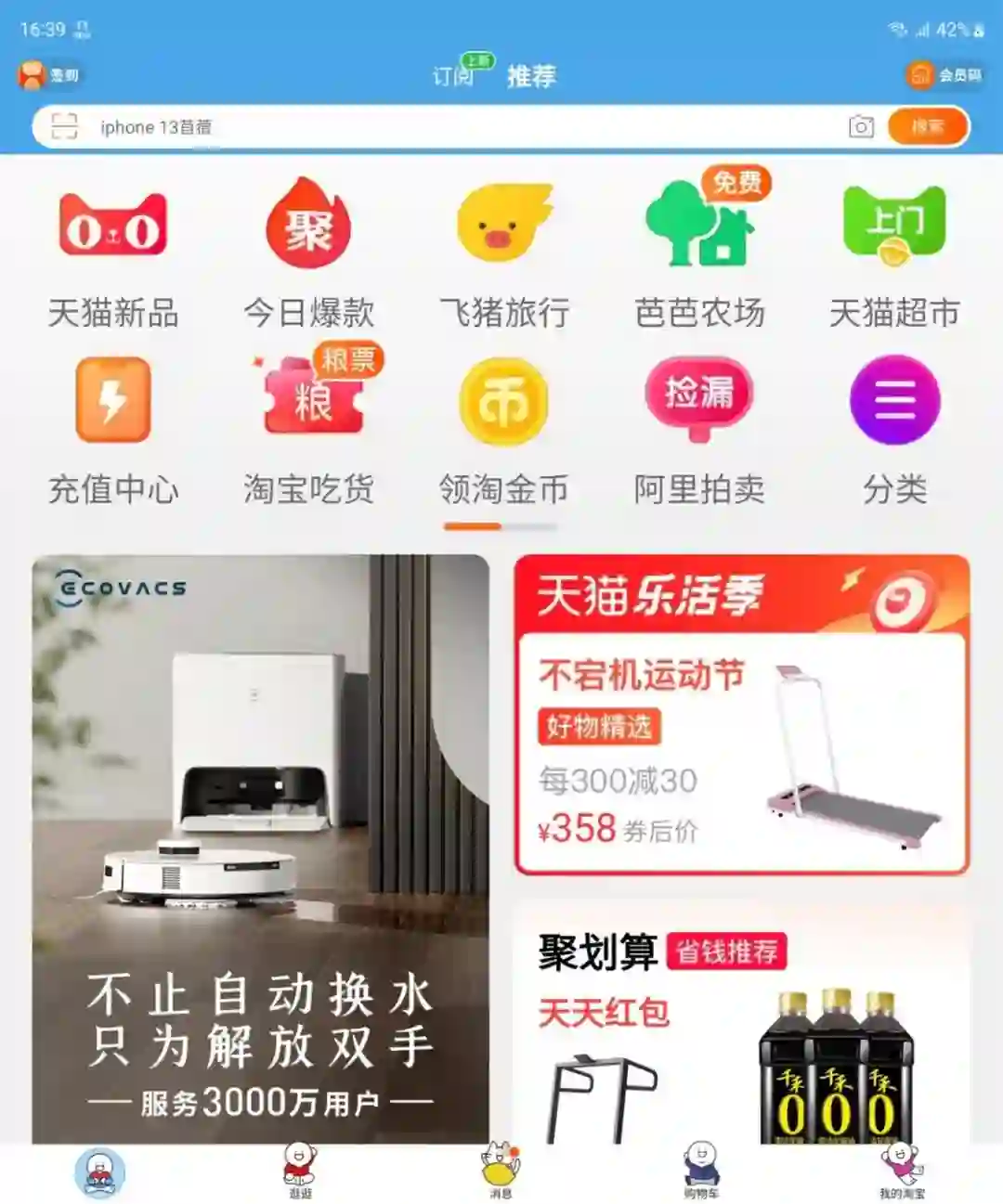Viewport: 1003px width, 1204px height.
Task: Open 今日爆款
Action: (x=308, y=252)
